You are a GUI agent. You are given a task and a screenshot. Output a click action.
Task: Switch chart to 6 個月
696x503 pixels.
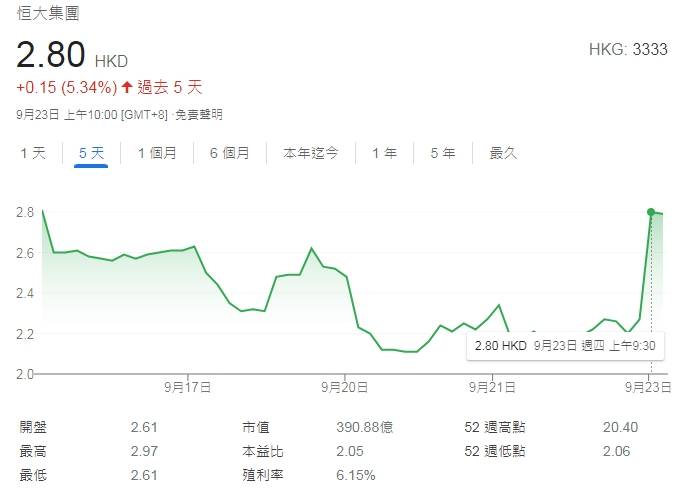pyautogui.click(x=229, y=153)
